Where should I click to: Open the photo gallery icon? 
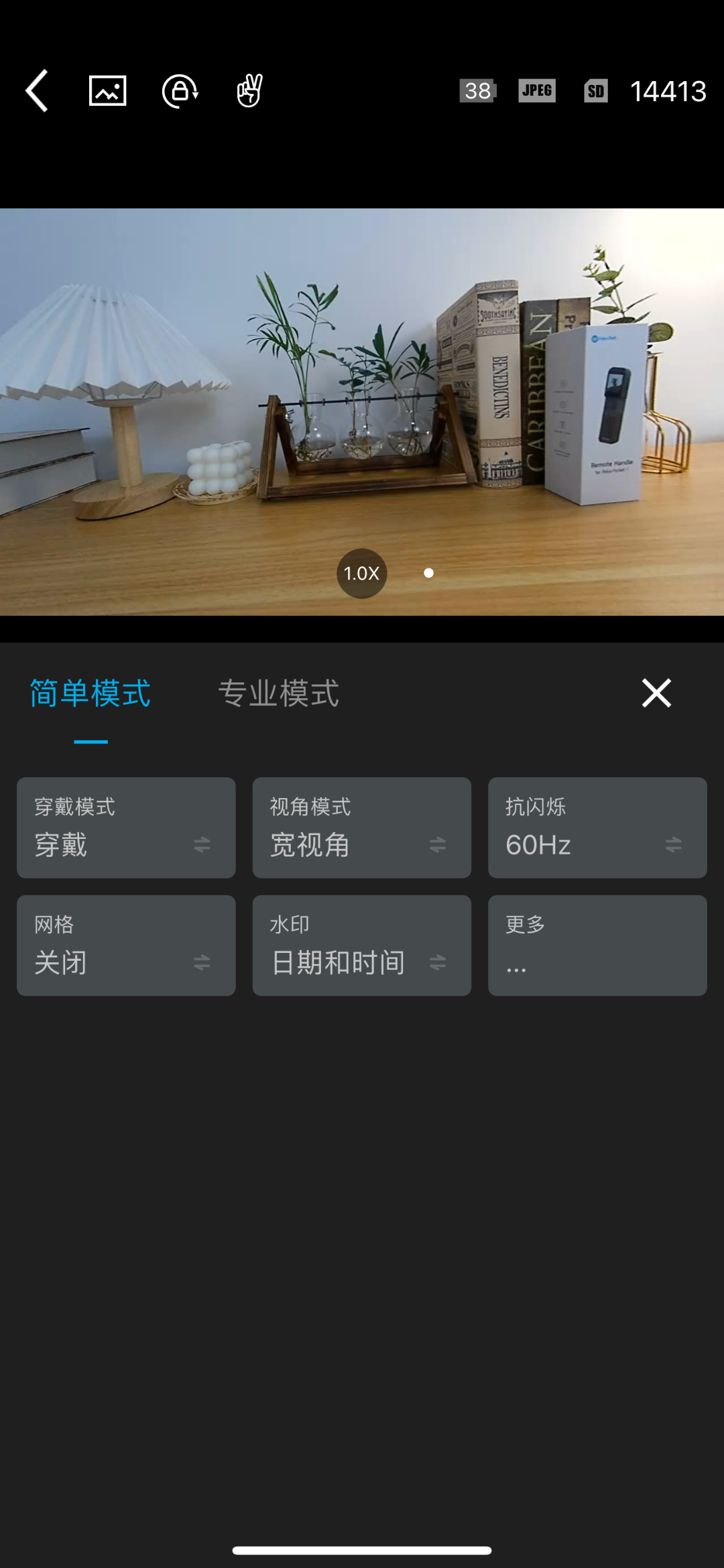click(x=108, y=90)
